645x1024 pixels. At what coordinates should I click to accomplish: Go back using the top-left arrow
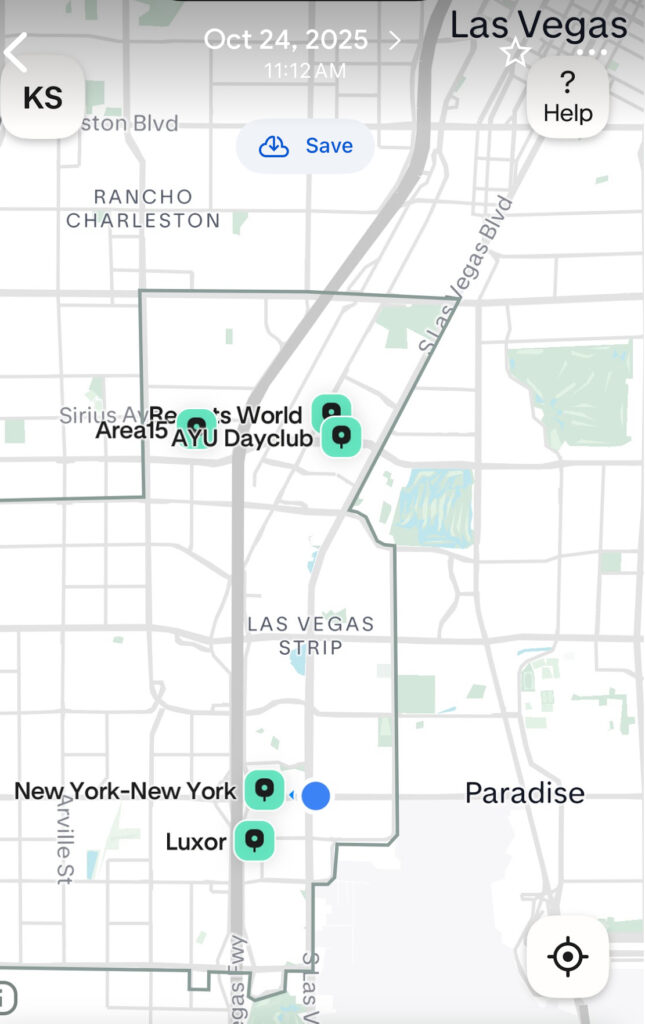[x=17, y=52]
